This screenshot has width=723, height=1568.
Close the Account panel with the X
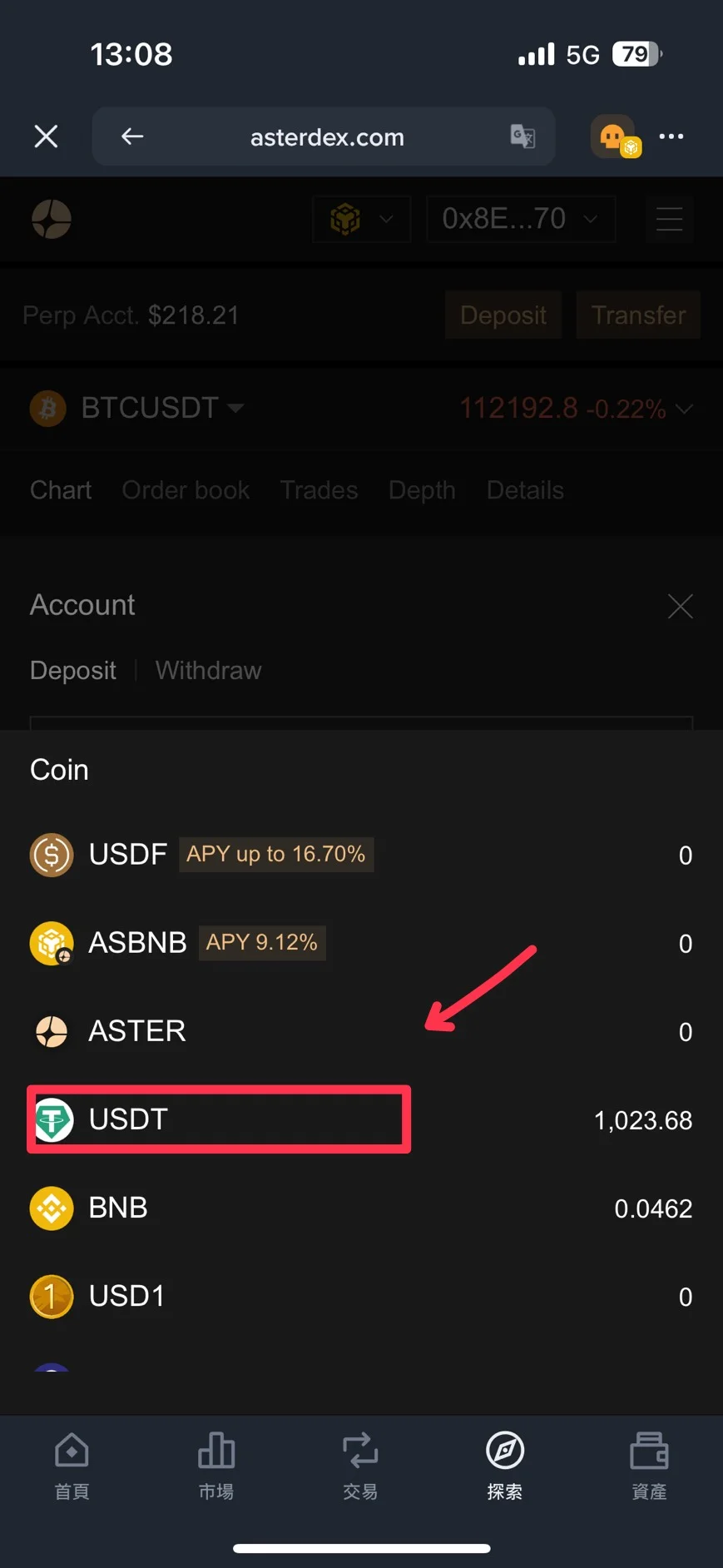(681, 606)
